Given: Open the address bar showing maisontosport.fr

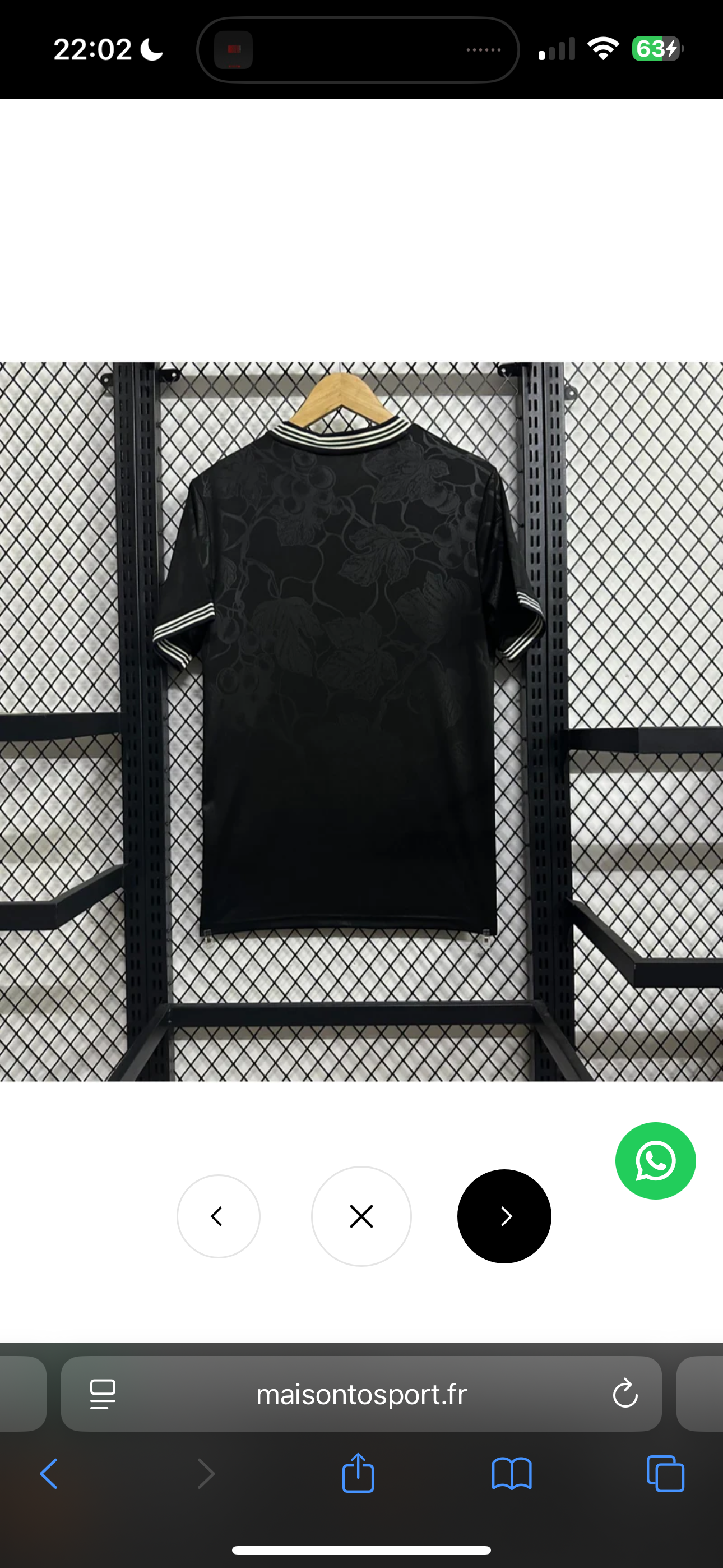Looking at the screenshot, I should (361, 1395).
